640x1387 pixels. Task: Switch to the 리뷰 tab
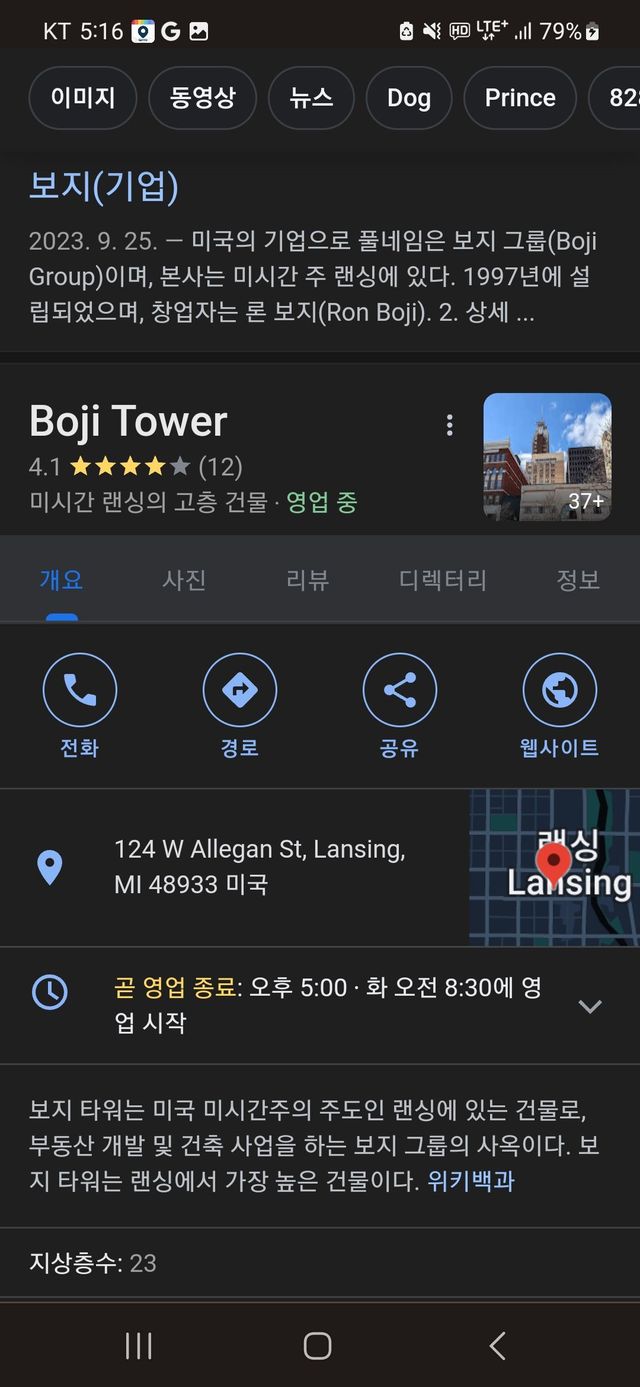307,580
